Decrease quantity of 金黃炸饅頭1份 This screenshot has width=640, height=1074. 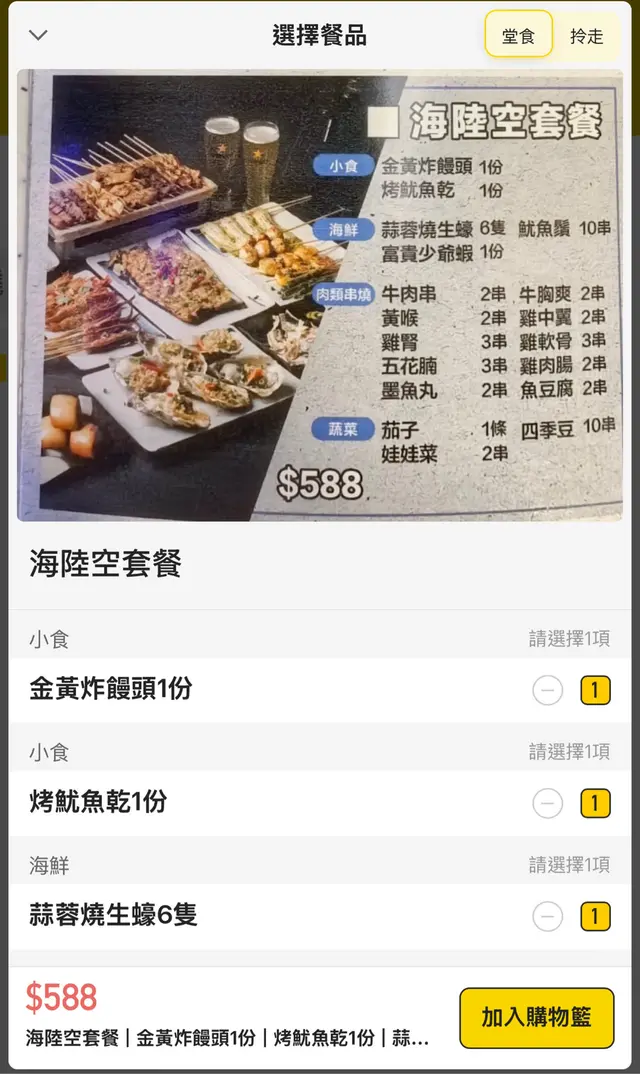[x=548, y=690]
